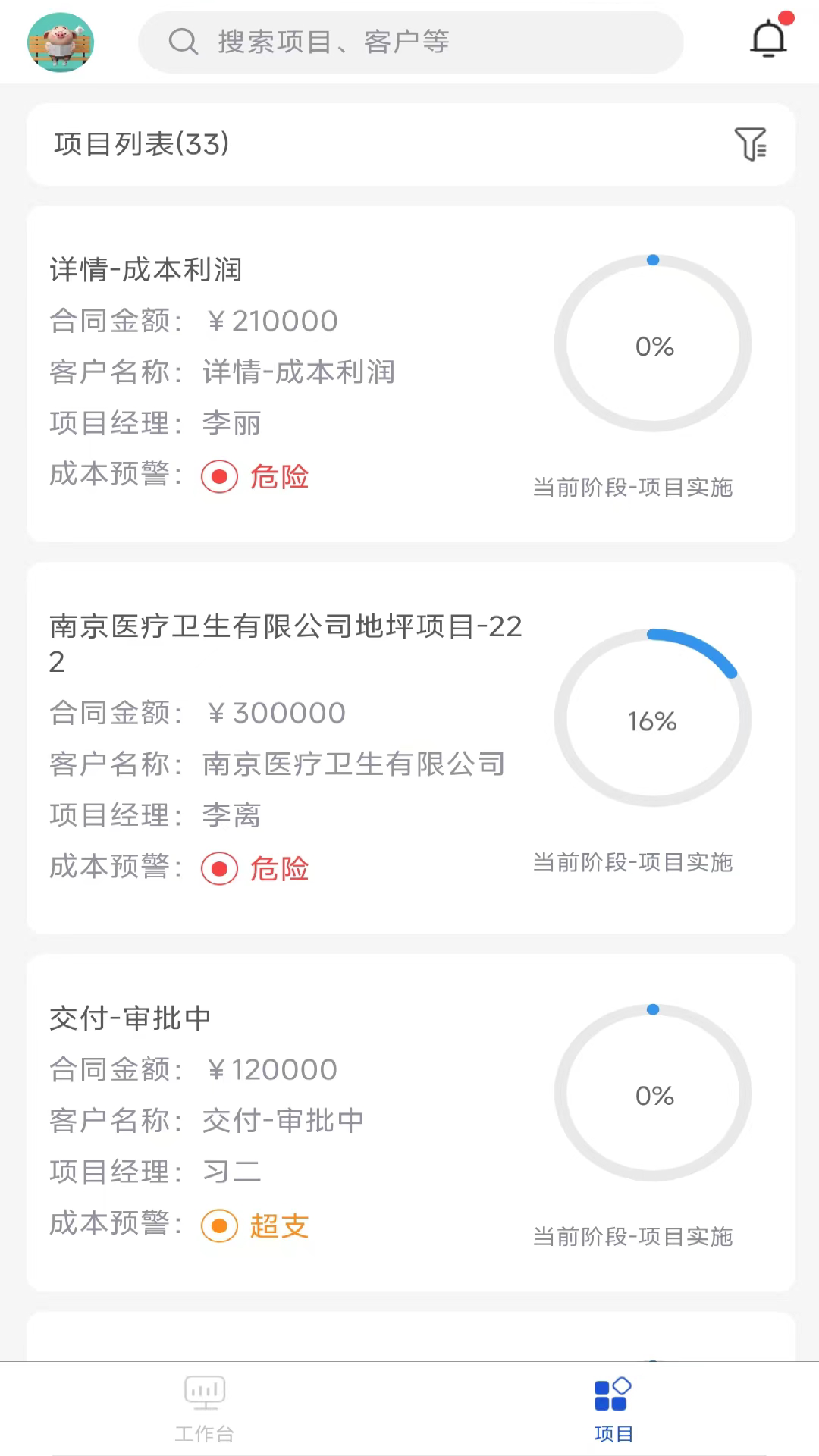
Task: Click the 项目列表(33) header
Action: coord(141,144)
